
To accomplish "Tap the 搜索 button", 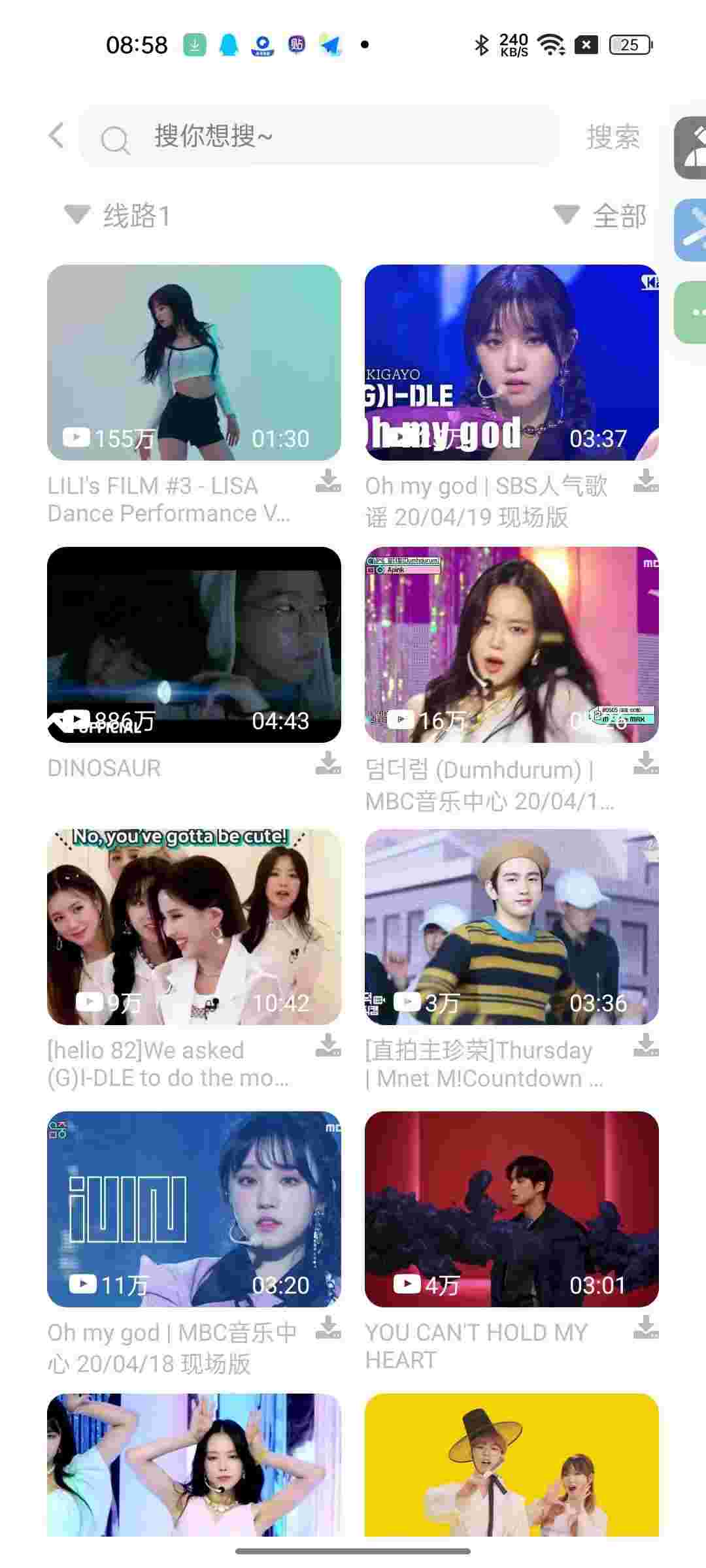I will point(613,137).
